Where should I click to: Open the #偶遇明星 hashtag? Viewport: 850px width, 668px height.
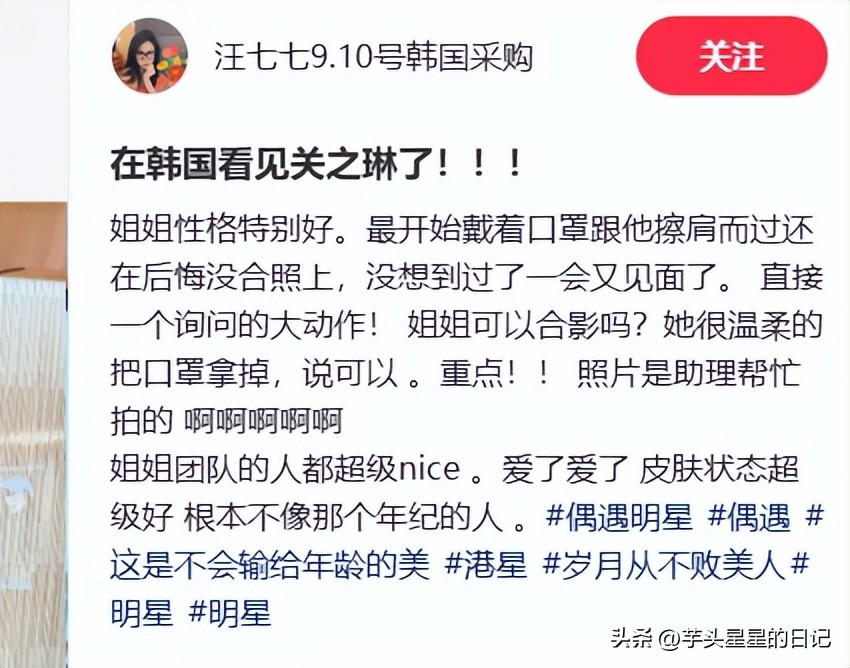[620, 518]
